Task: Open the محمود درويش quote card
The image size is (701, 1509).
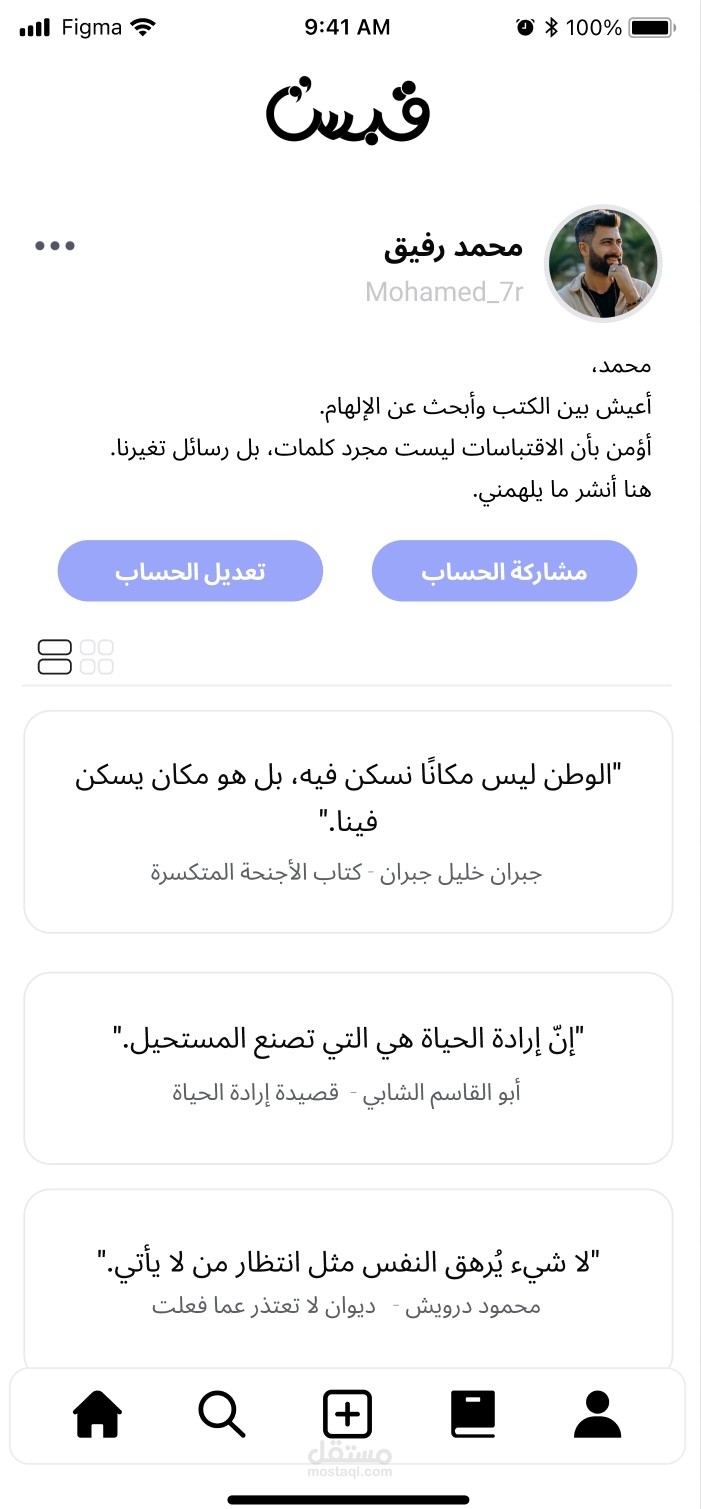Action: (348, 1280)
